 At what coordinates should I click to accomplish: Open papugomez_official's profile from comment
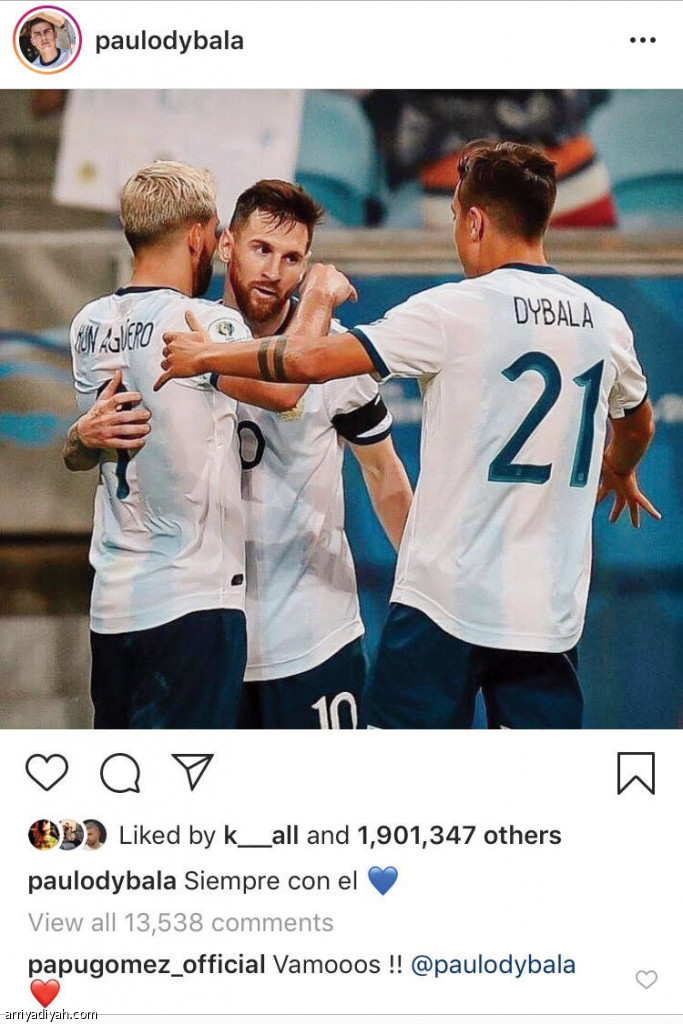146,965
